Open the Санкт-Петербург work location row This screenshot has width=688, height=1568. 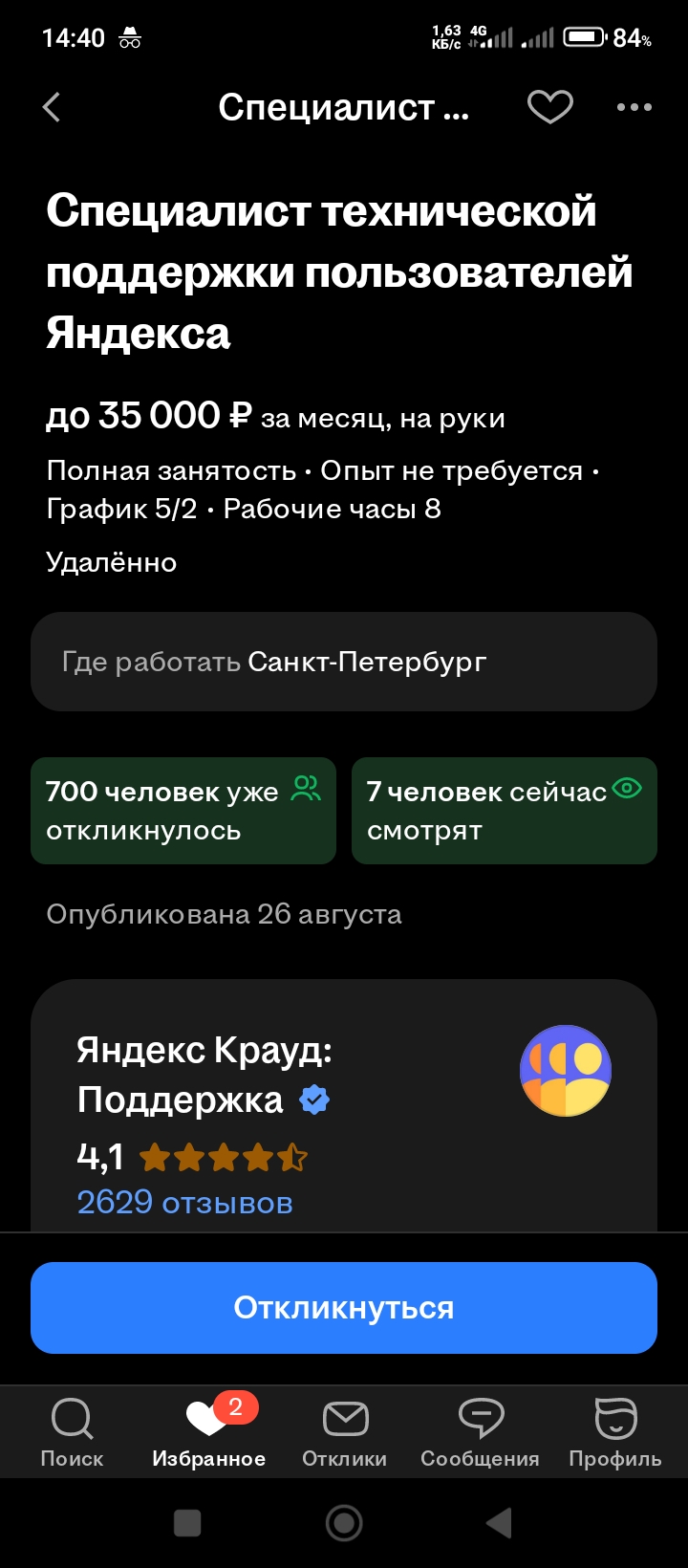click(344, 662)
